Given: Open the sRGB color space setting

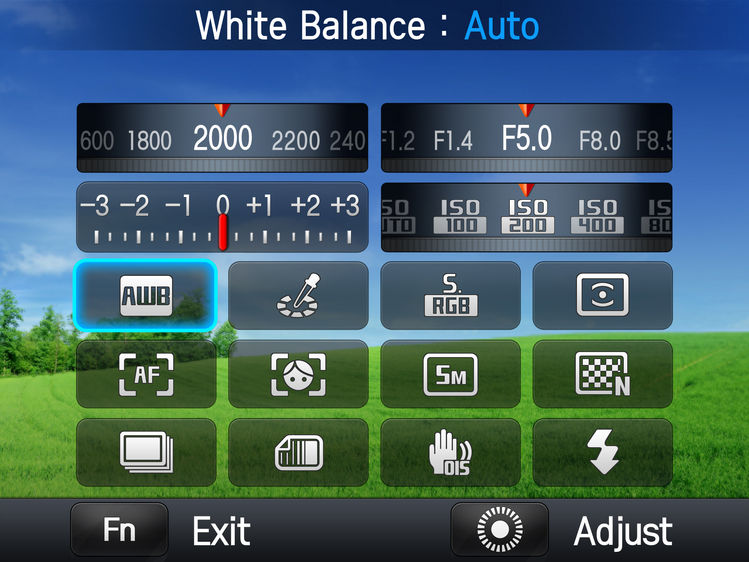Looking at the screenshot, I should (x=450, y=296).
